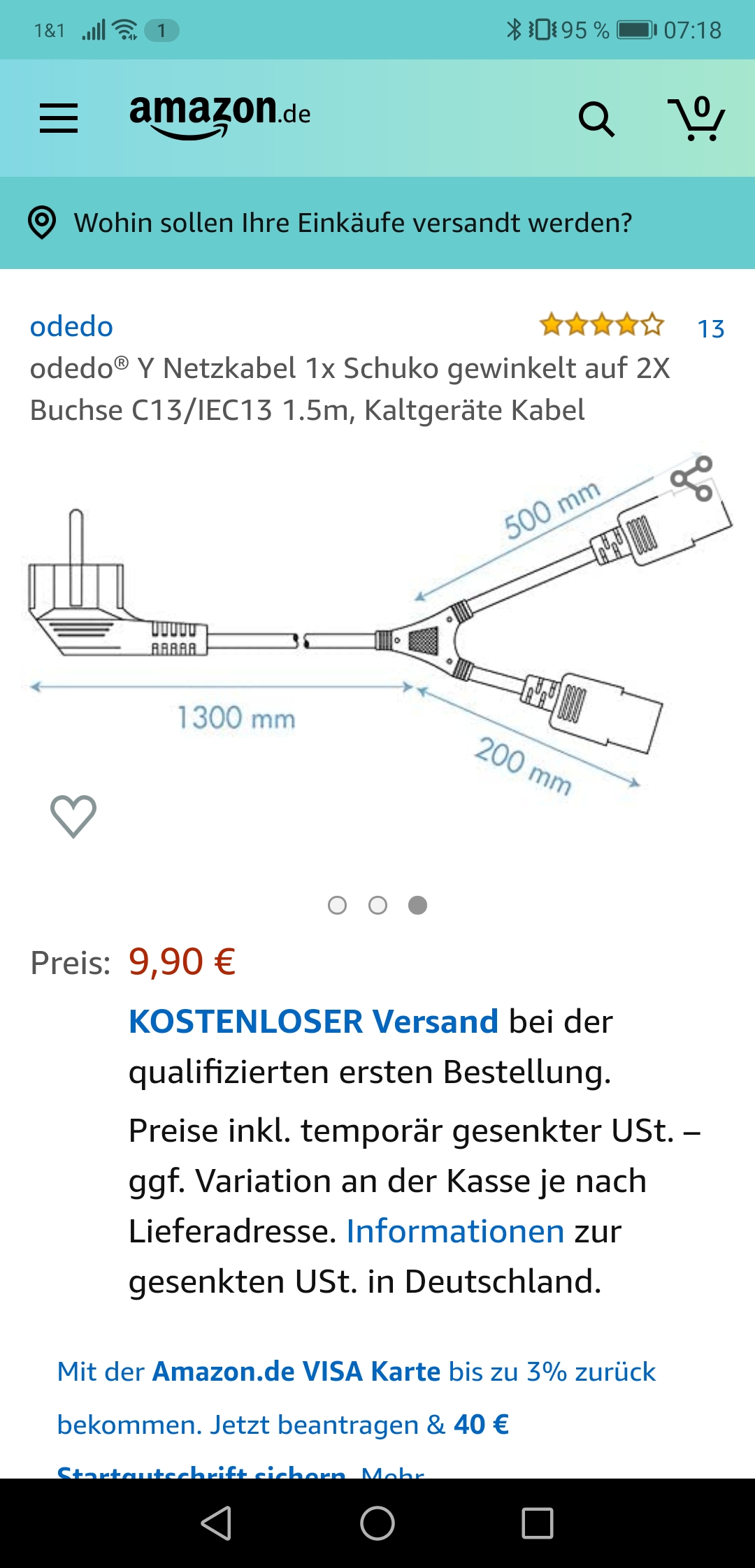Open the KOSTENLOSER Versand link
Viewport: 755px width, 1568px height.
(313, 1022)
